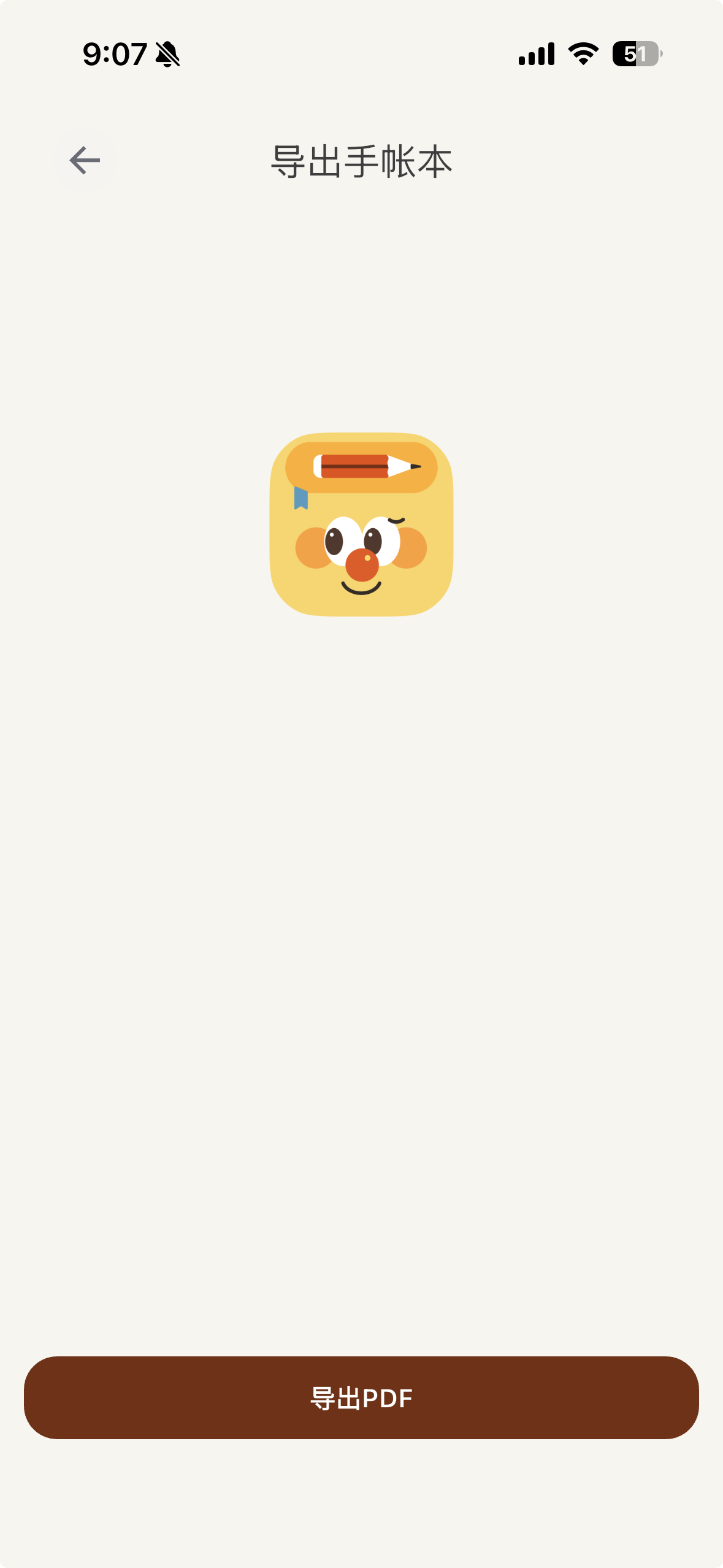Viewport: 723px width, 1568px height.
Task: Go back using the arrow icon
Action: pos(85,161)
